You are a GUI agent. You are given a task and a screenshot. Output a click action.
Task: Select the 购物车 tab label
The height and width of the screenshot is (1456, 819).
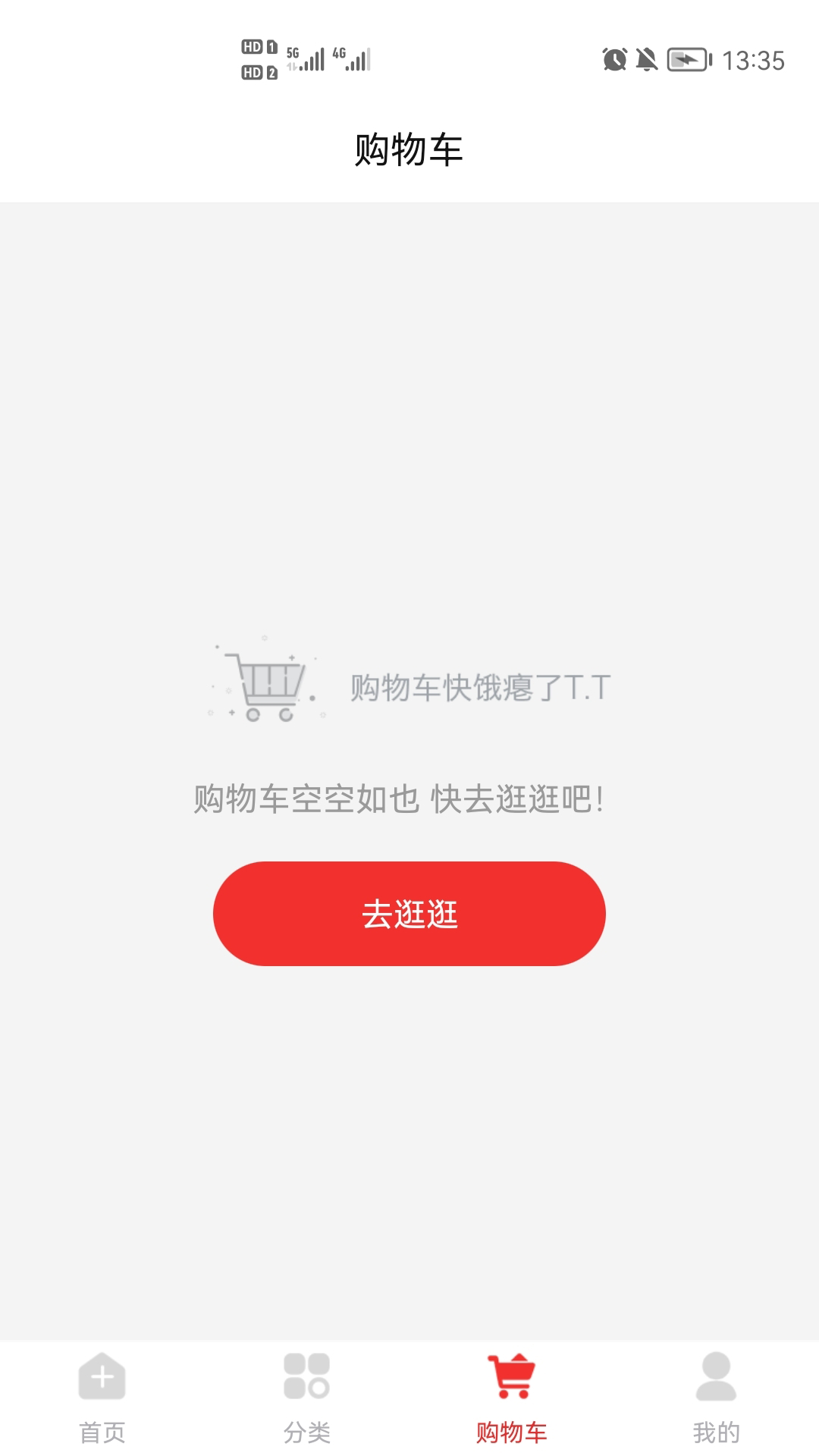pyautogui.click(x=512, y=1432)
